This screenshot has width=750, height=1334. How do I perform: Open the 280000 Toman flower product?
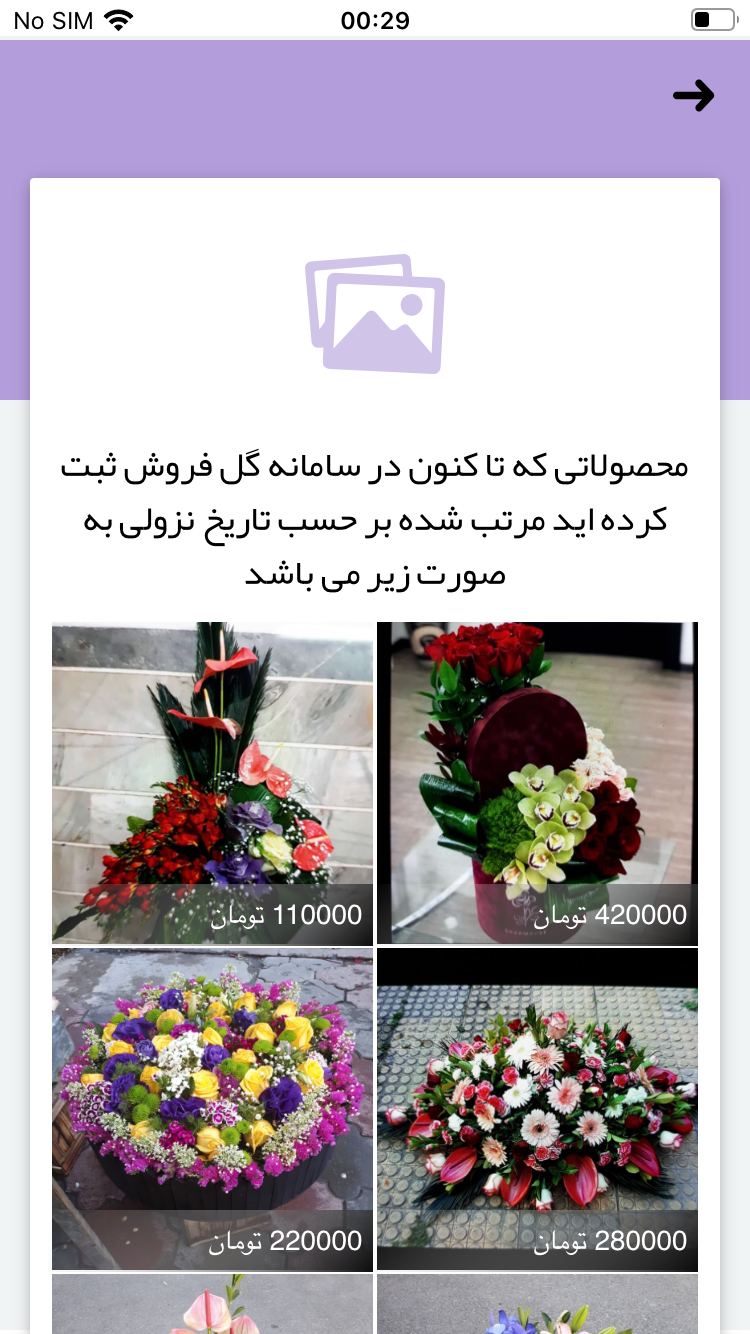tap(537, 1108)
